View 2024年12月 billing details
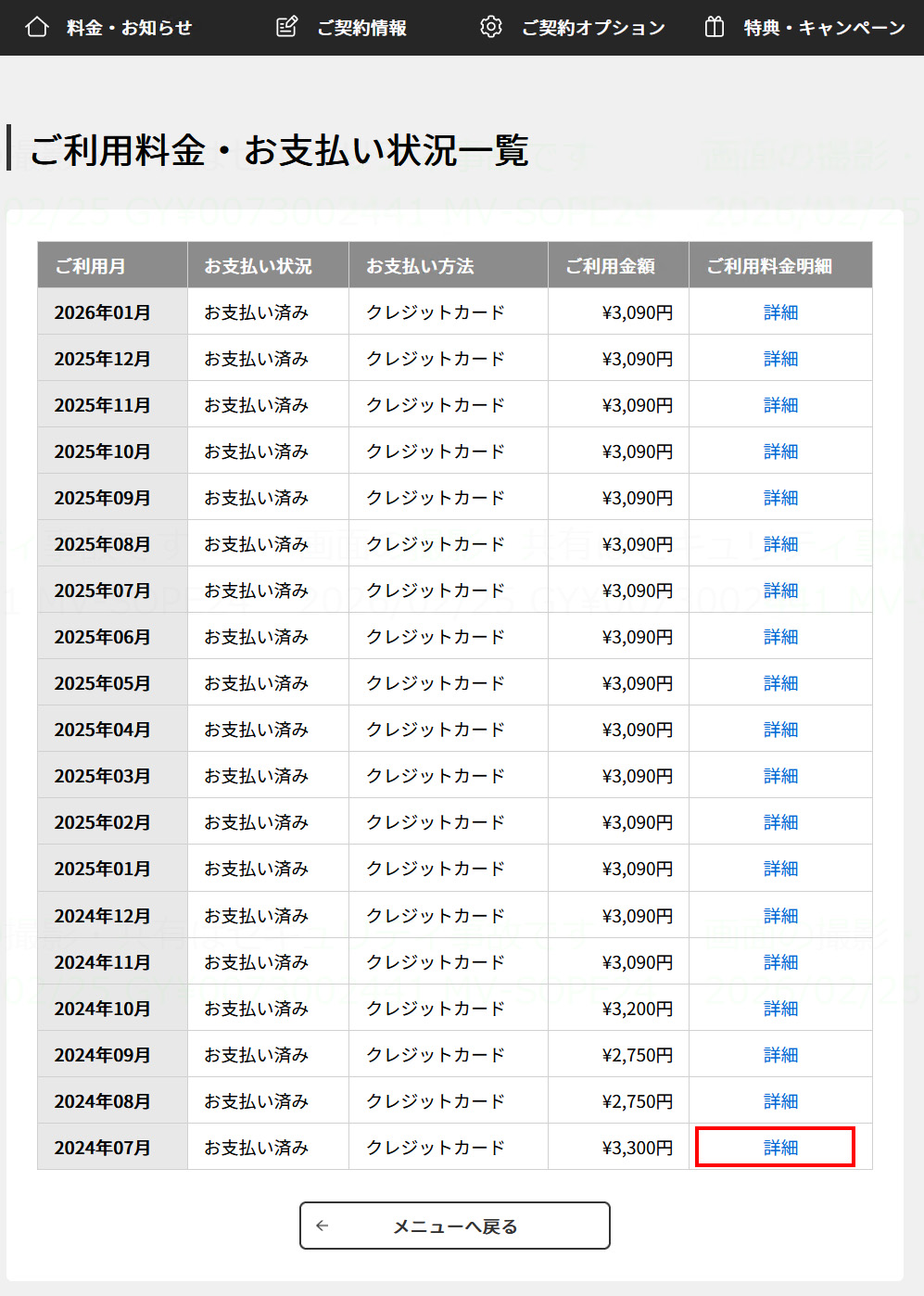This screenshot has height=1296, width=924. 780,916
